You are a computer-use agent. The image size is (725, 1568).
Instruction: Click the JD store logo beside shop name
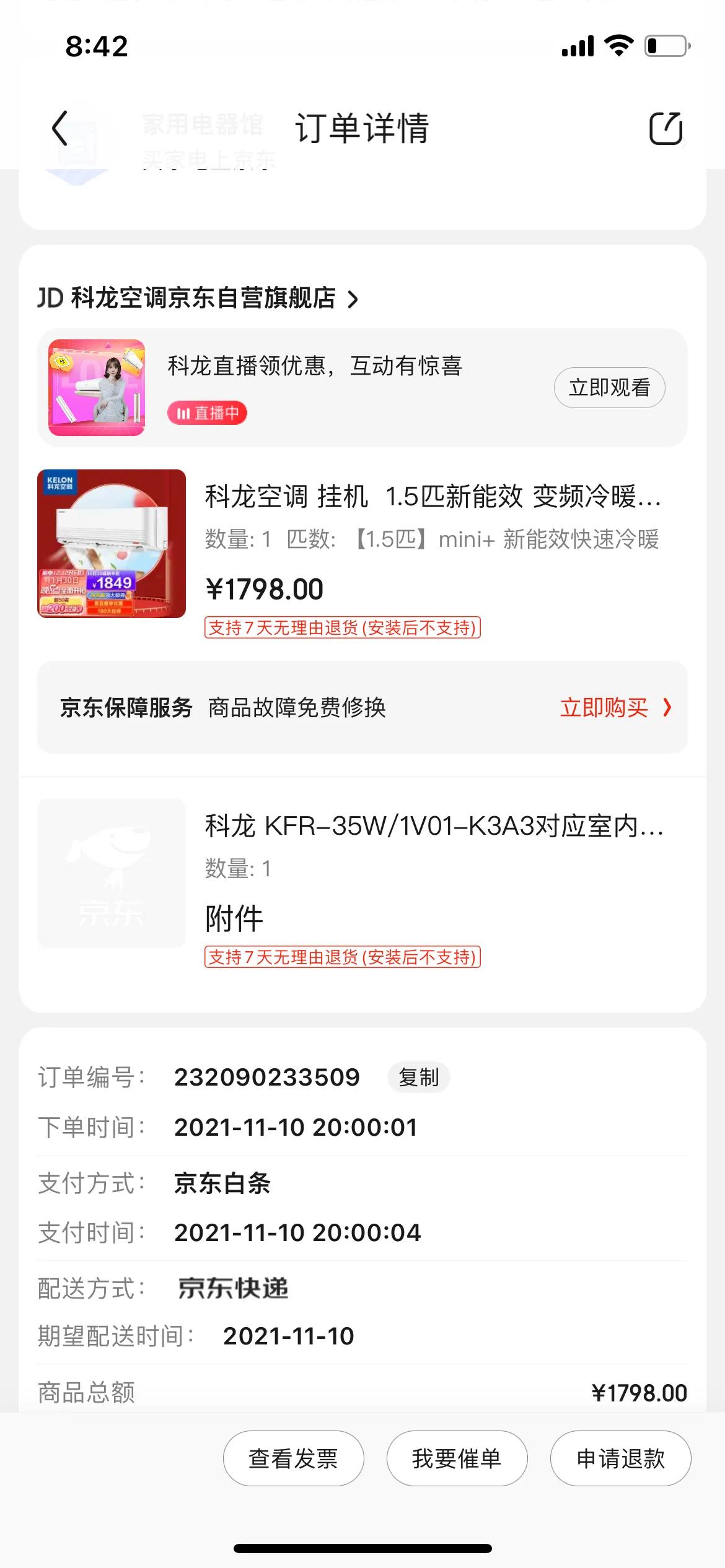tap(51, 299)
